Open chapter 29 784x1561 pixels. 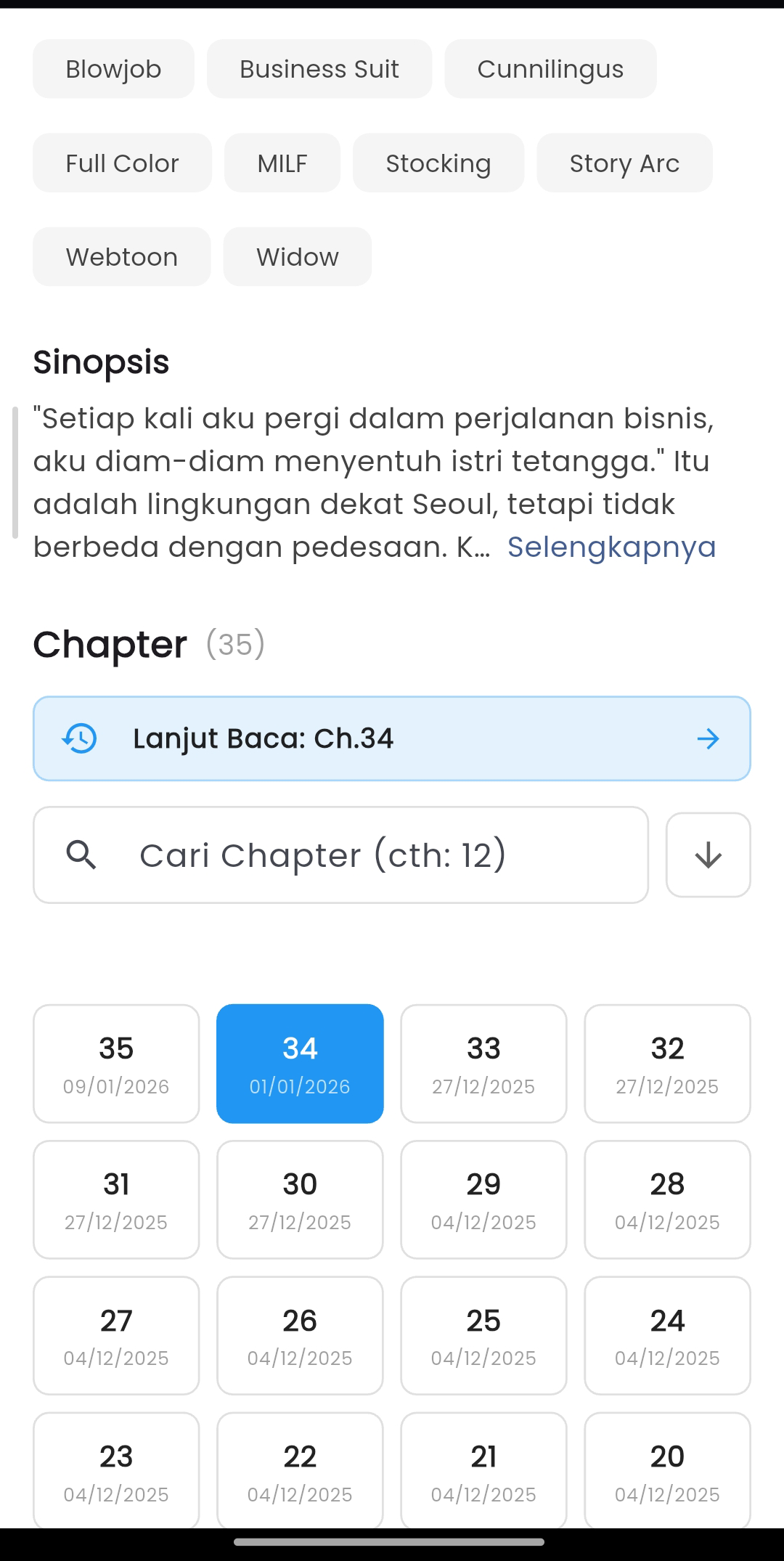[x=483, y=1199]
